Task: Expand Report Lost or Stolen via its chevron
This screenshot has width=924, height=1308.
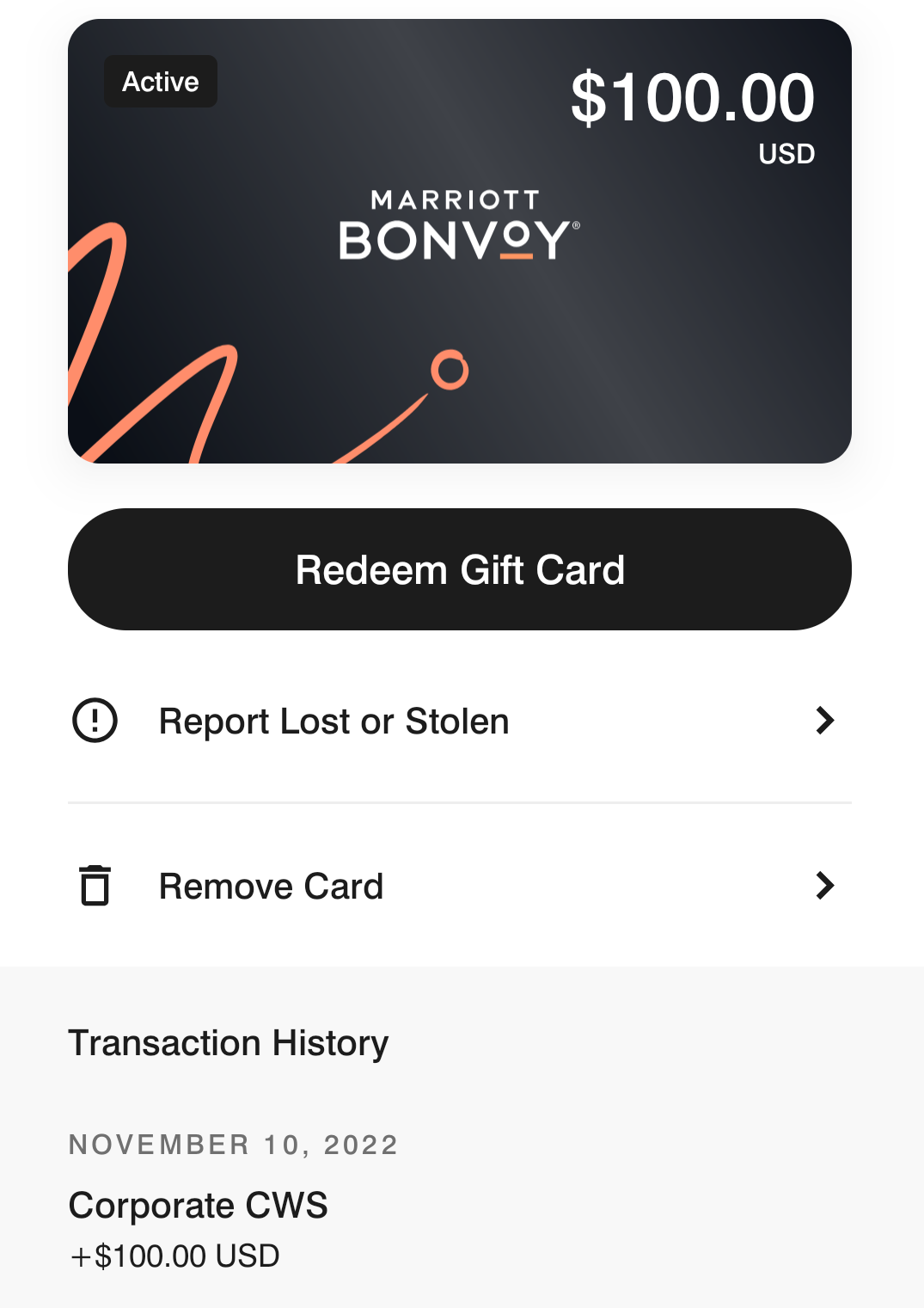Action: point(824,721)
